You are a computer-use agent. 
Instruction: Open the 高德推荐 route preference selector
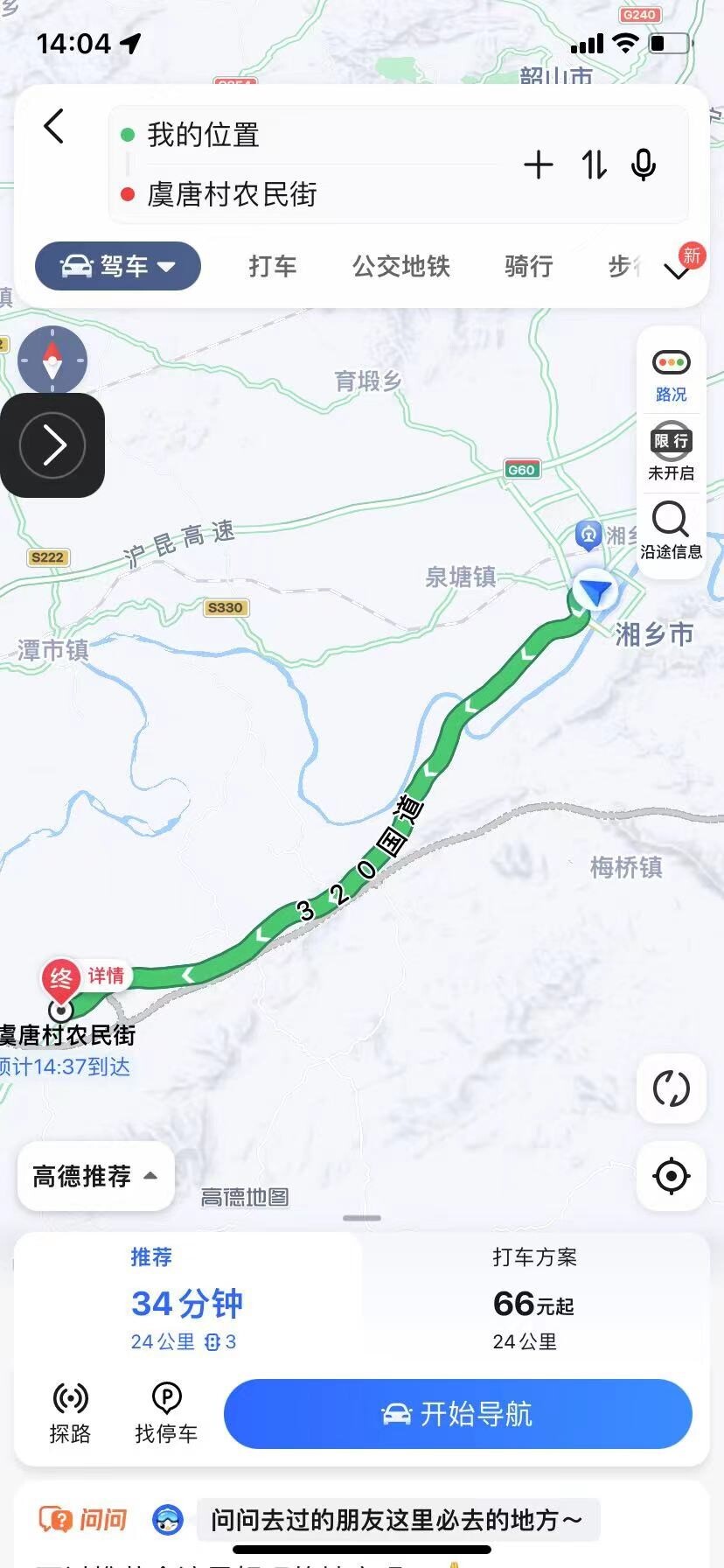tap(95, 1176)
